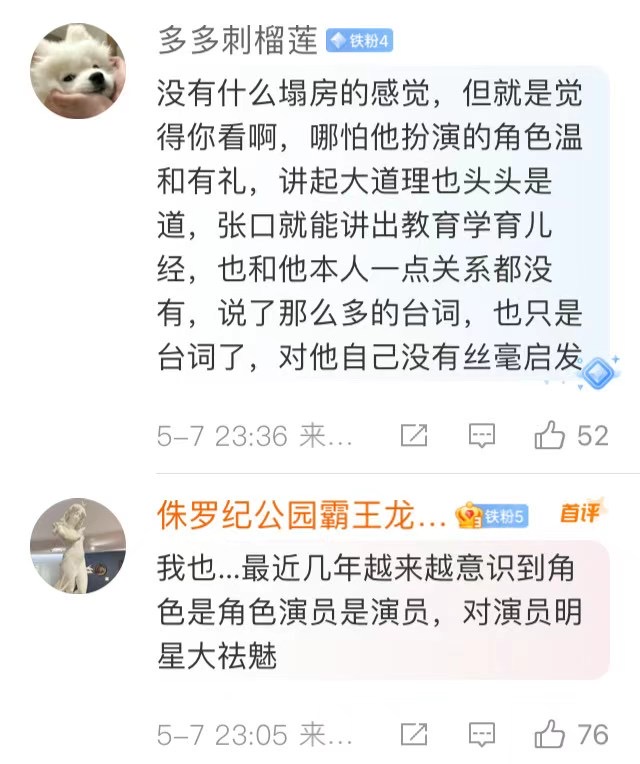Reply to 多多刺榴莲's comment
The width and height of the screenshot is (640, 764).
coord(483,435)
